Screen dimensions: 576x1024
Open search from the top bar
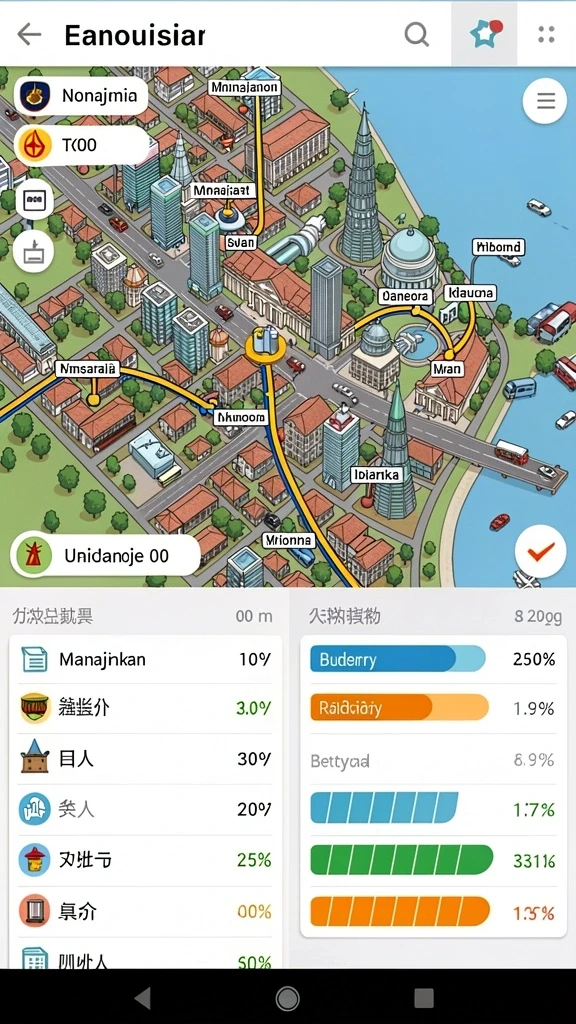(x=416, y=34)
